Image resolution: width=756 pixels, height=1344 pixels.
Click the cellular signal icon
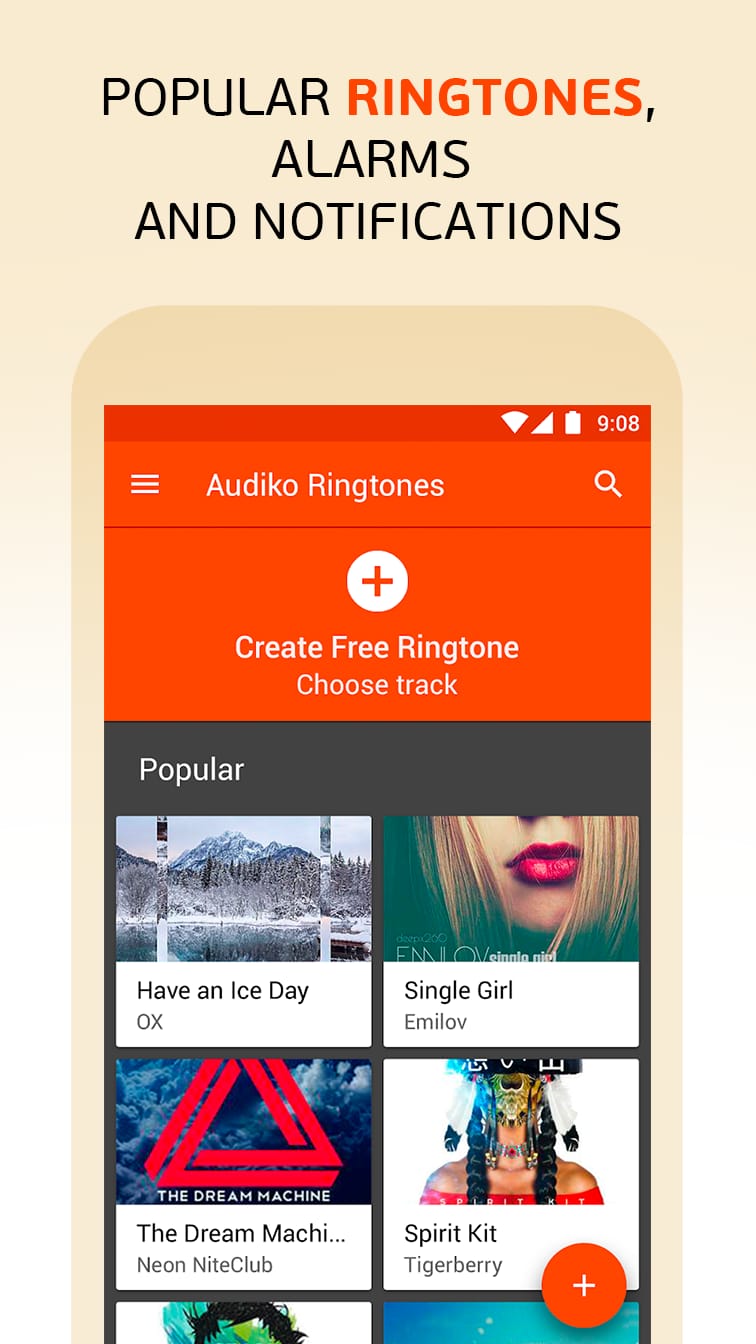(x=543, y=423)
